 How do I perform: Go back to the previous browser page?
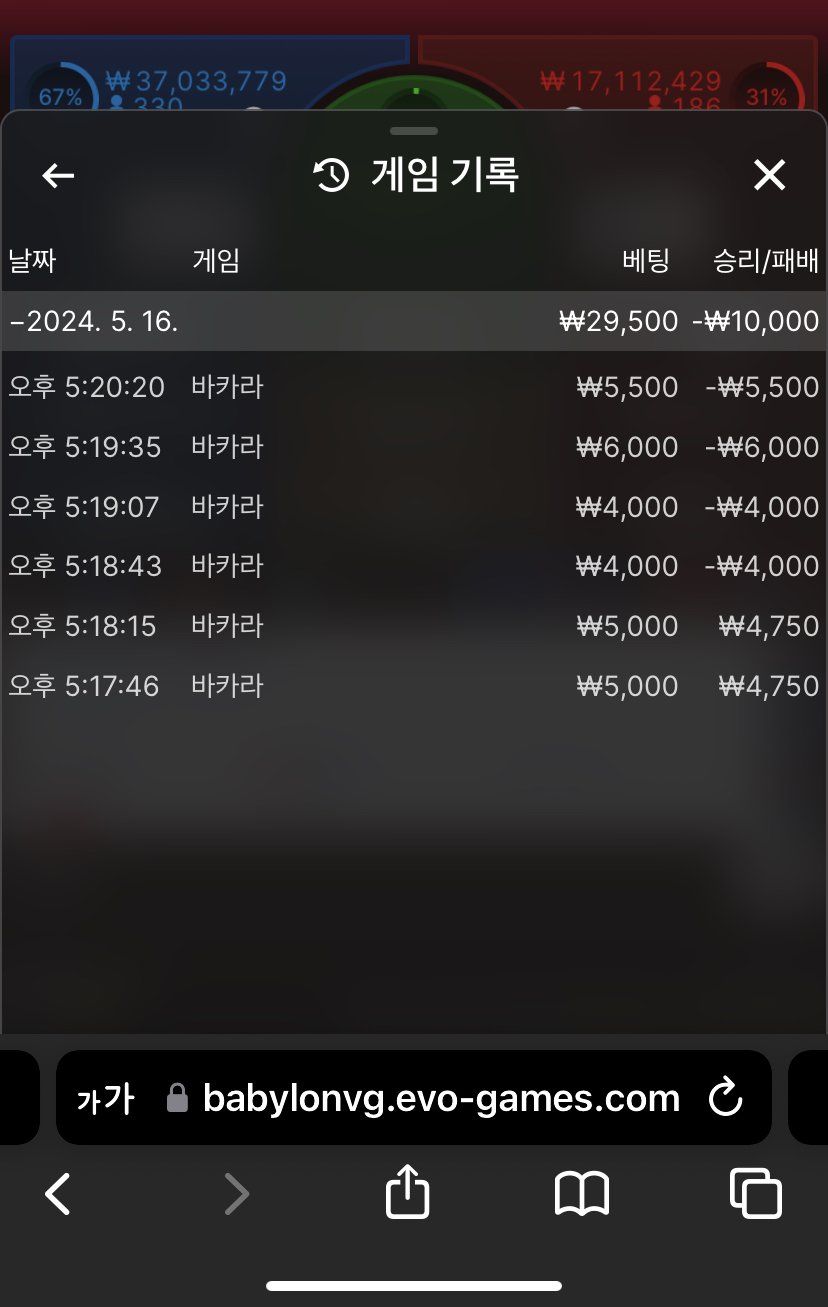click(58, 1194)
